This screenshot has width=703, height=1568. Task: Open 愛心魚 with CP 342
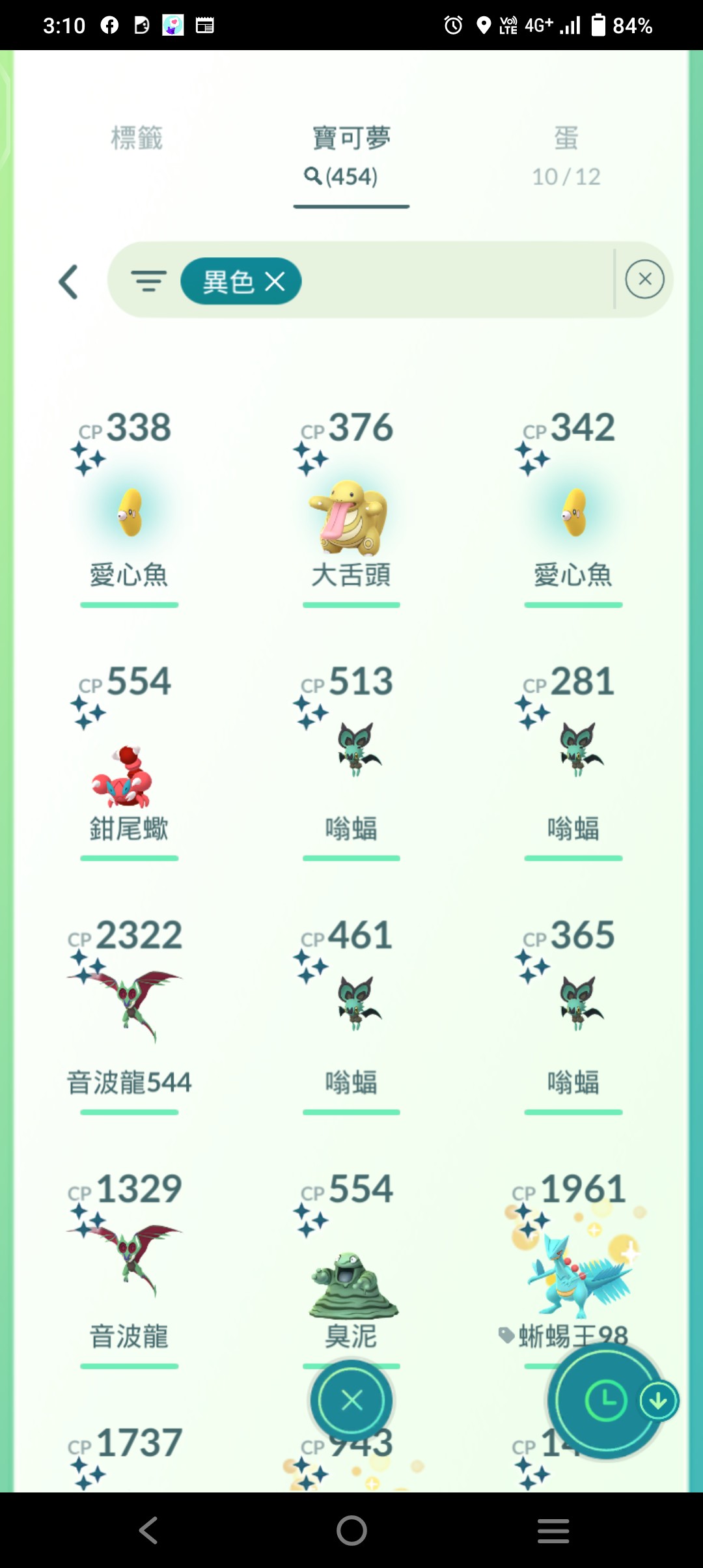click(573, 514)
